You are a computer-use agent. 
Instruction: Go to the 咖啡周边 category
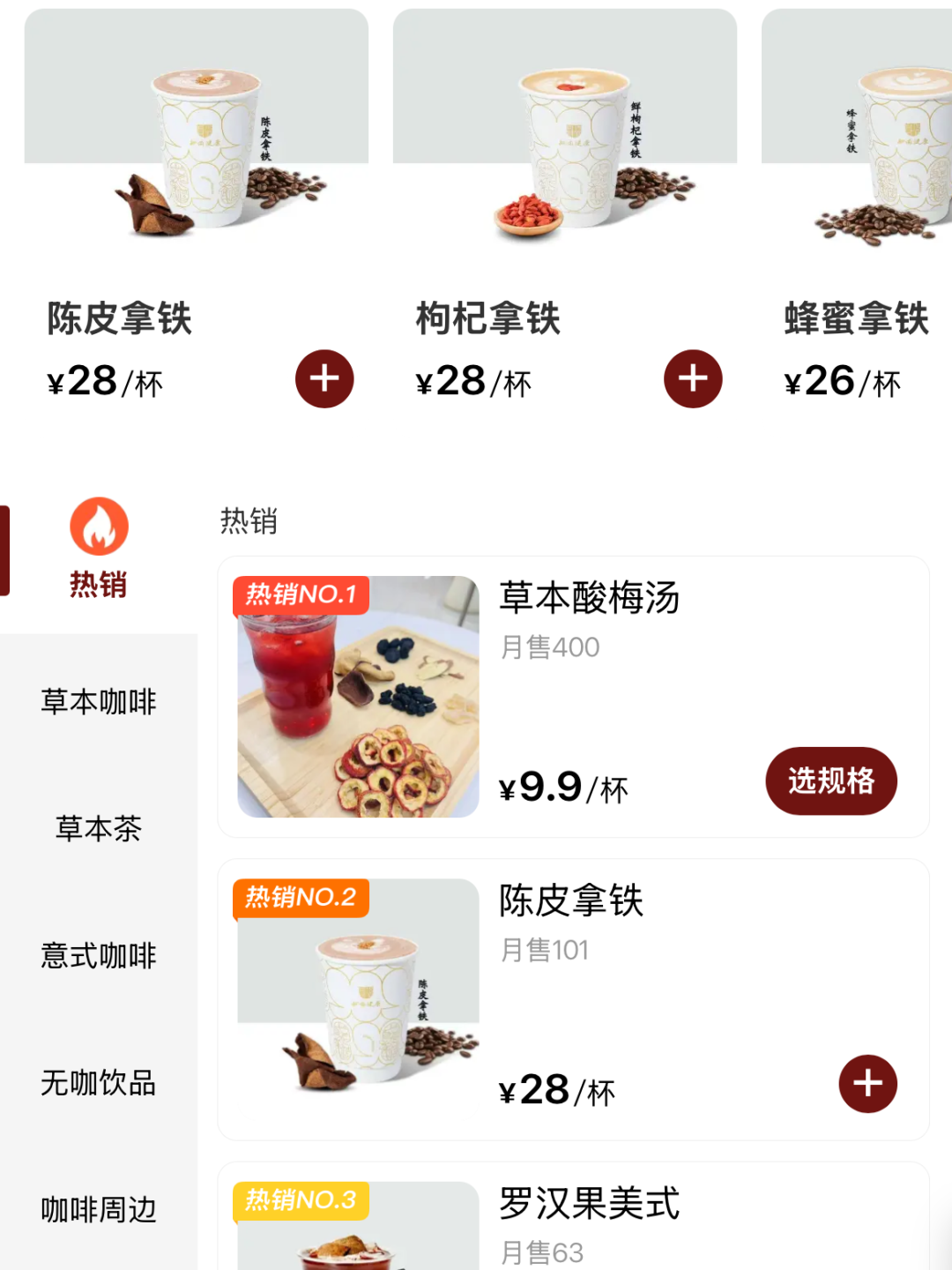[x=99, y=1210]
